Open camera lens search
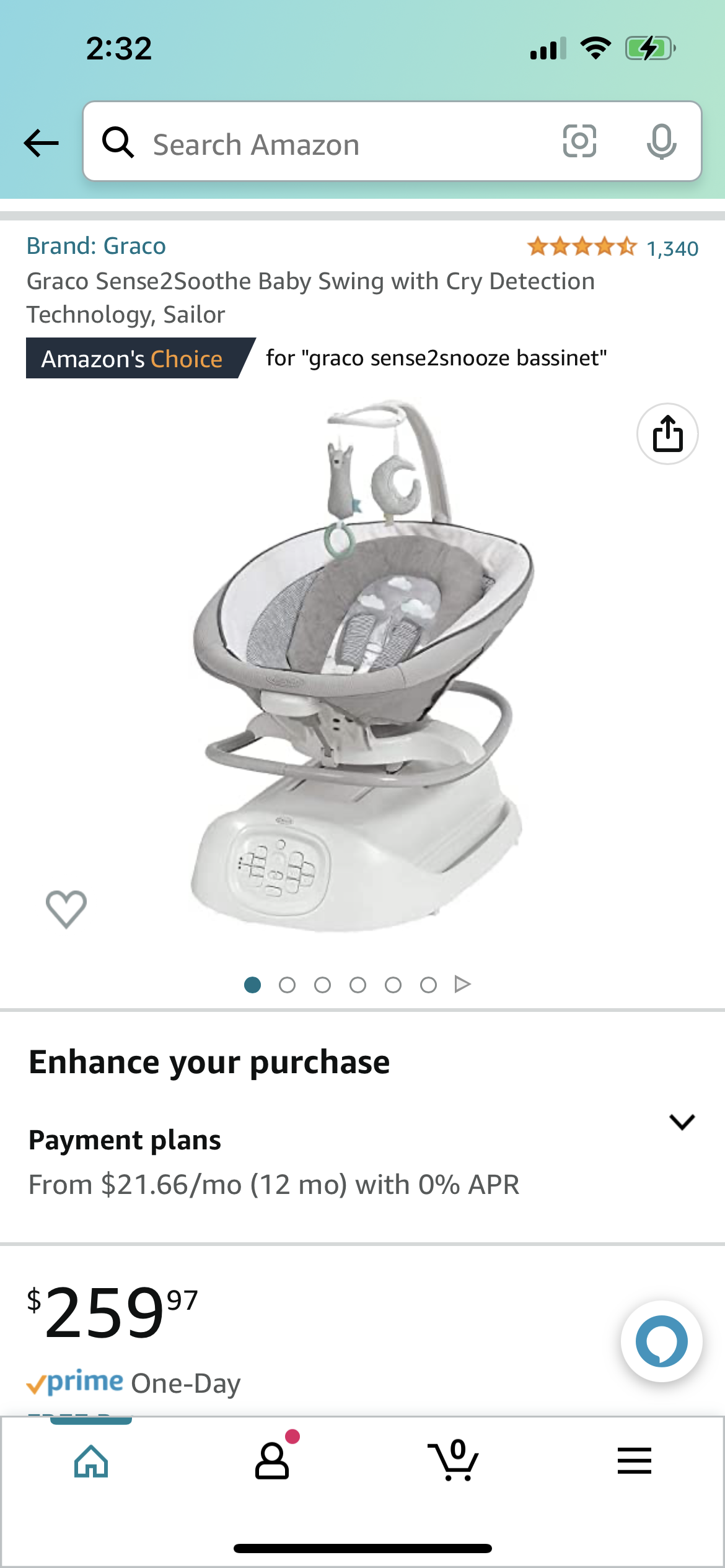 579,141
